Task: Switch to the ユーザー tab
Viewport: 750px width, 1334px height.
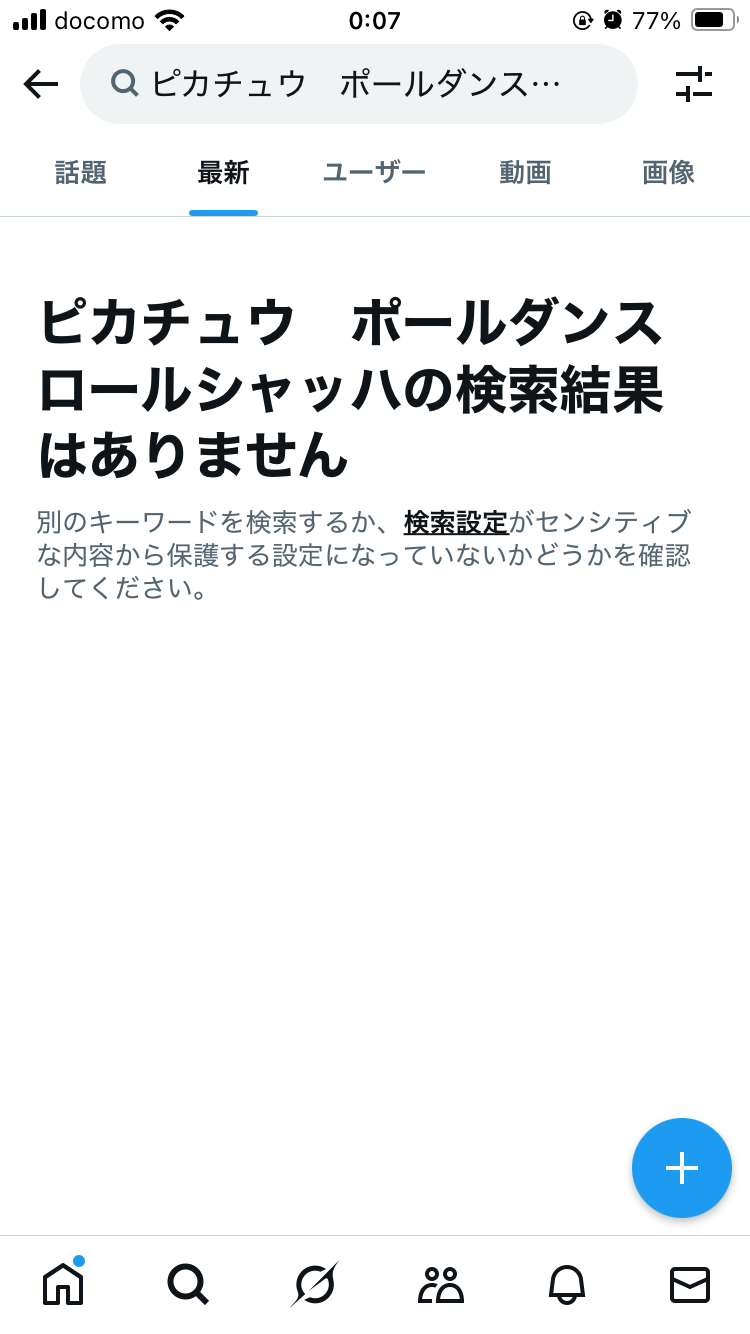Action: point(374,174)
